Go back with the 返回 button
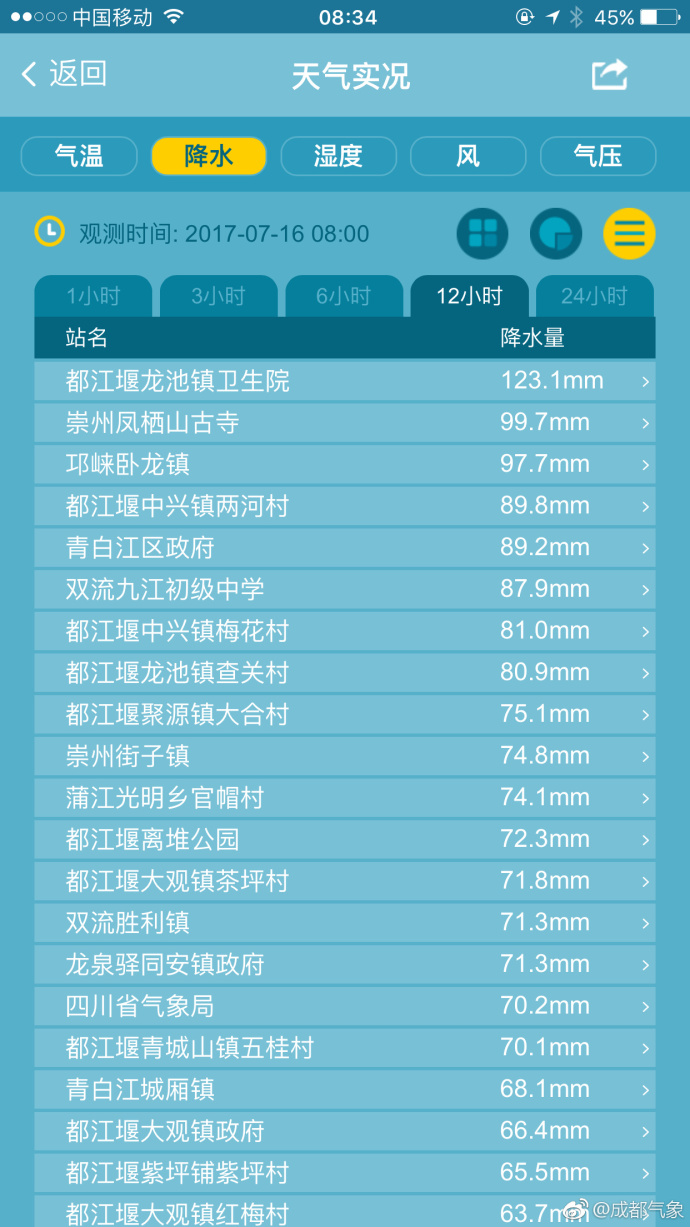690x1227 pixels. [63, 74]
